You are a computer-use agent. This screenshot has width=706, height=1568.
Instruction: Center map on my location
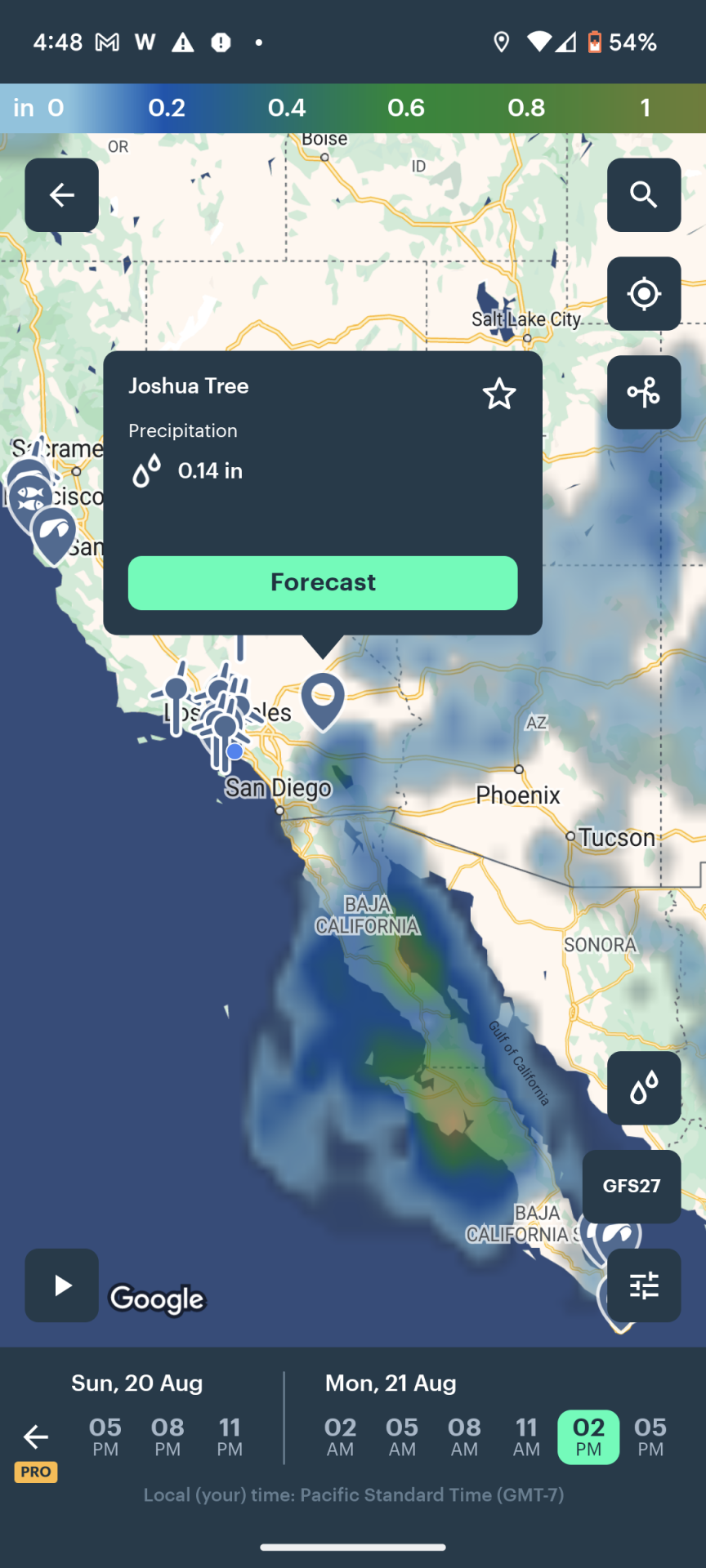pos(644,294)
